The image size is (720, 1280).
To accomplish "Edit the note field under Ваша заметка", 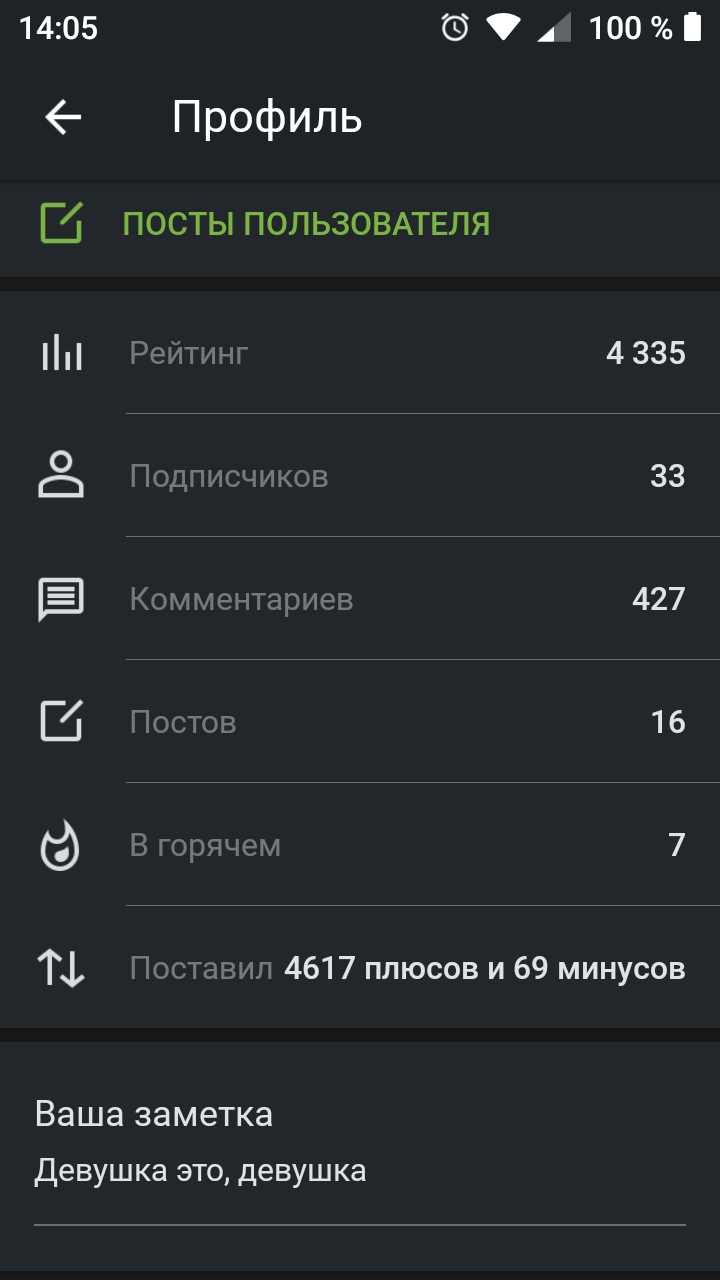I will coord(360,1172).
